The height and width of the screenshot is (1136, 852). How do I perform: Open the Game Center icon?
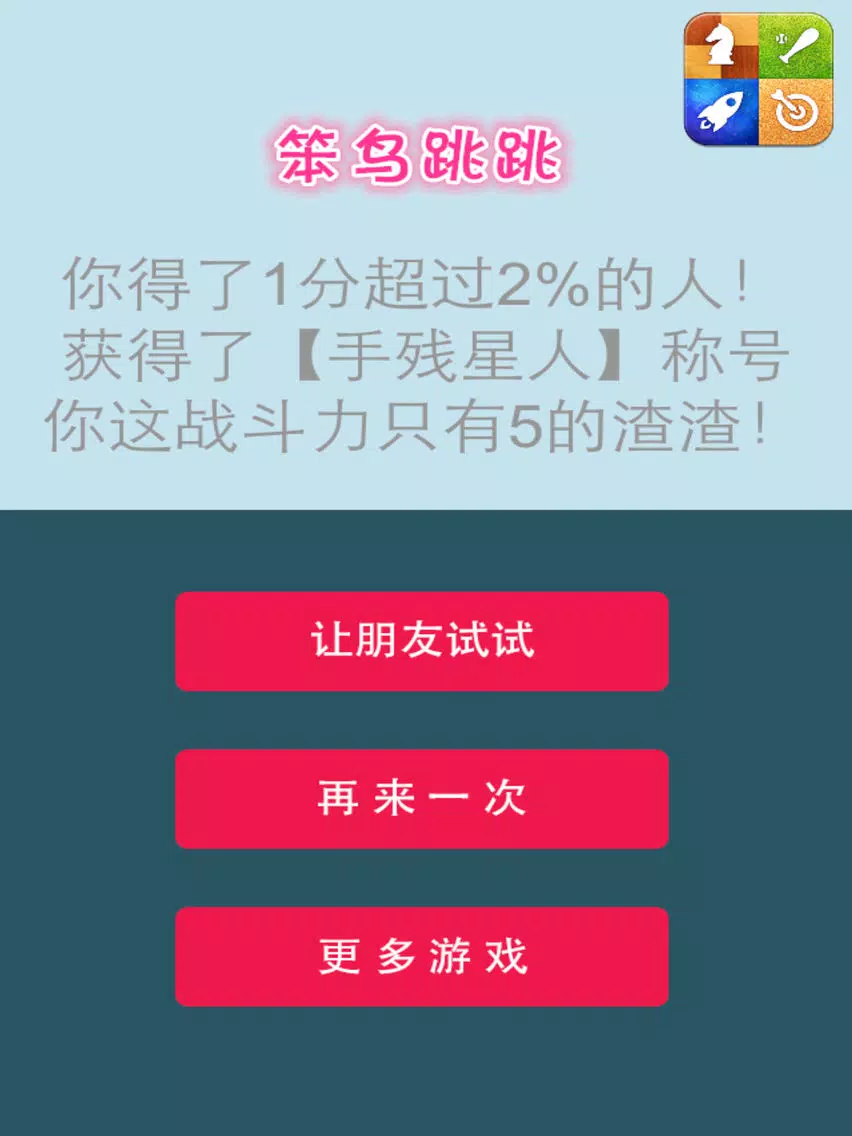click(x=758, y=79)
